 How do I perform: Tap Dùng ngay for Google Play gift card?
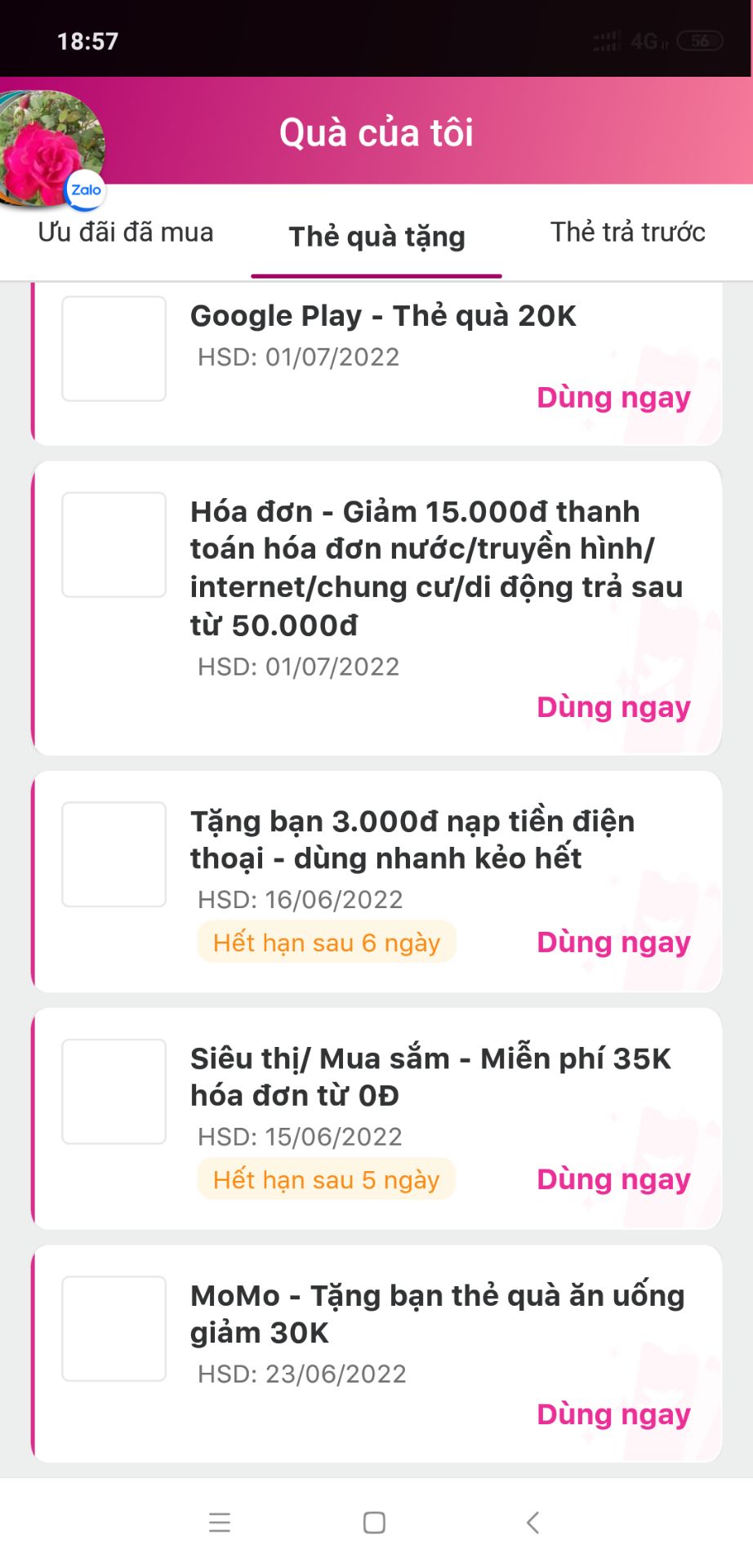tap(613, 398)
